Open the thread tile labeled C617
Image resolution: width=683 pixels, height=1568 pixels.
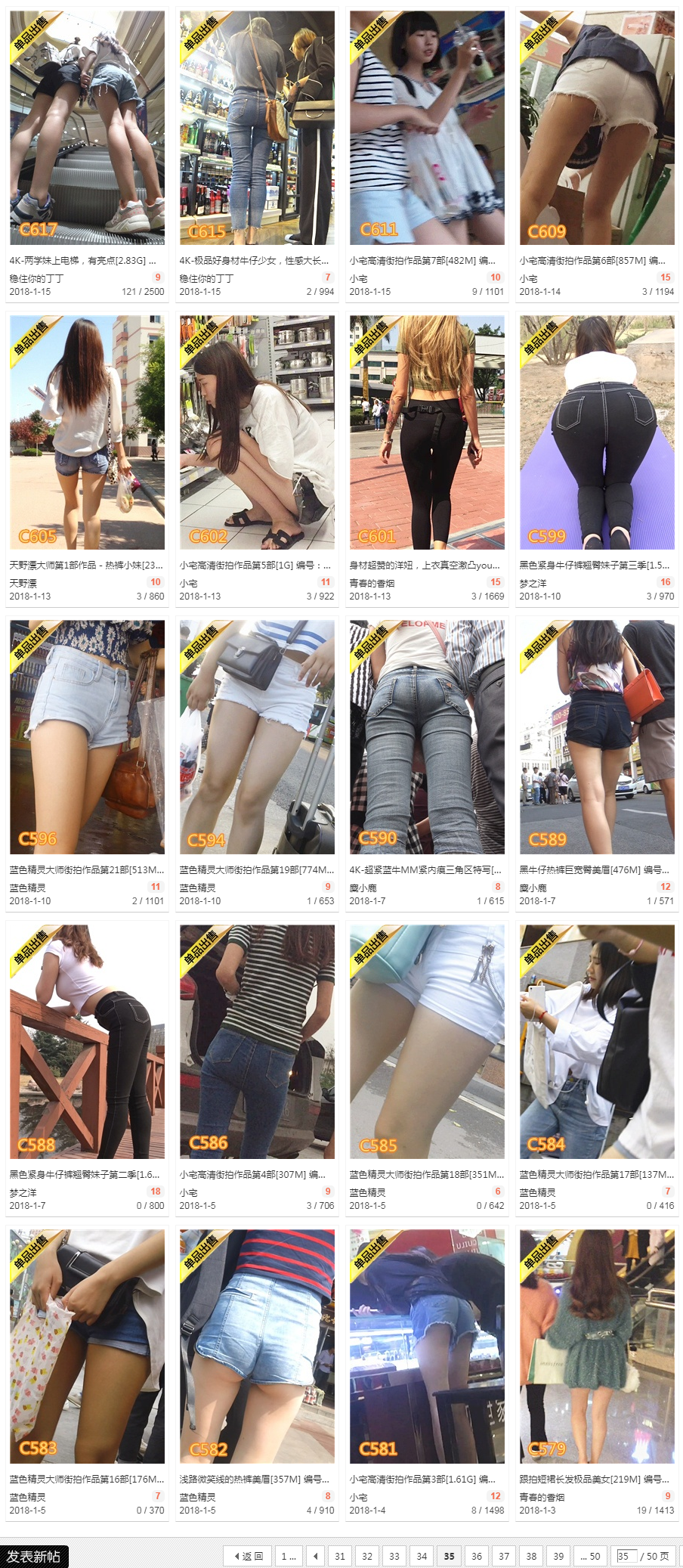coord(87,127)
